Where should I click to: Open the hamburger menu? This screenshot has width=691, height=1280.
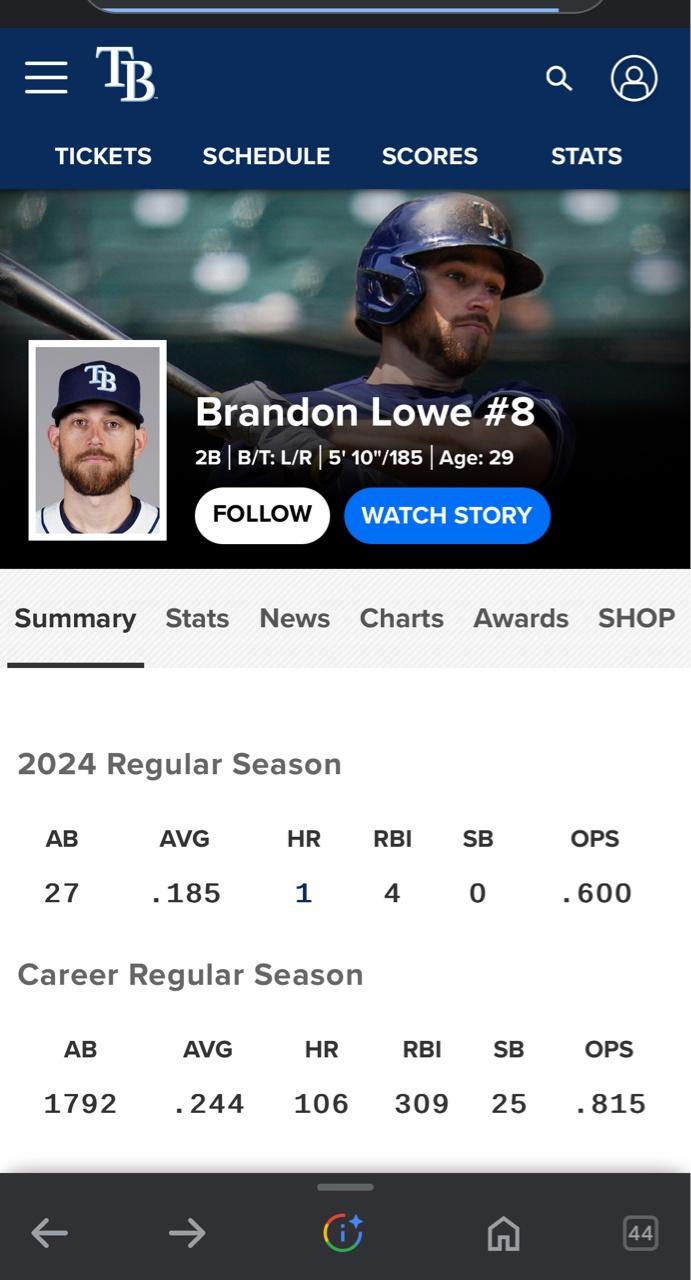coord(46,77)
